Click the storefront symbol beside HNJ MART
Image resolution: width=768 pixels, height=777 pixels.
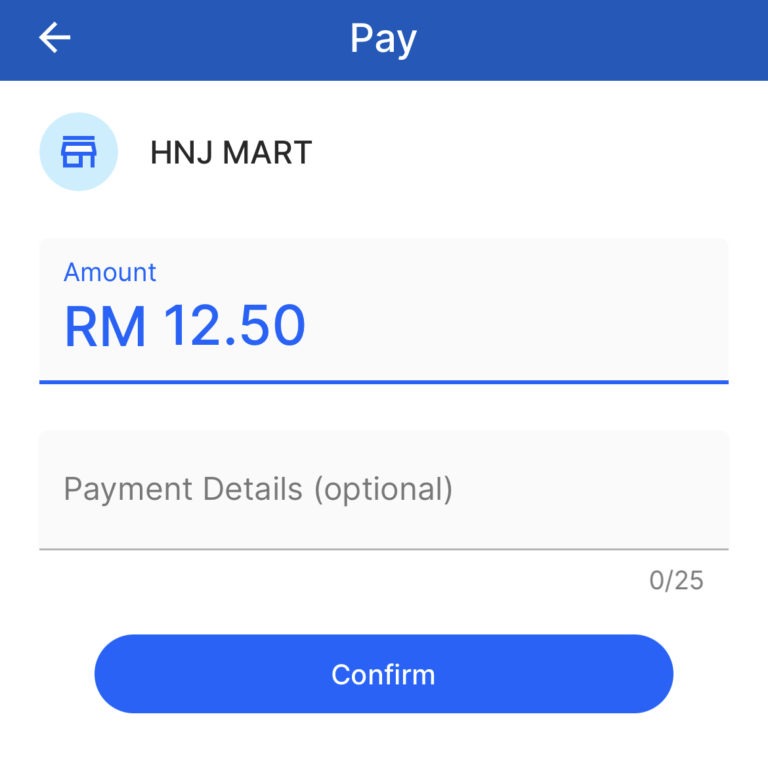[x=77, y=152]
